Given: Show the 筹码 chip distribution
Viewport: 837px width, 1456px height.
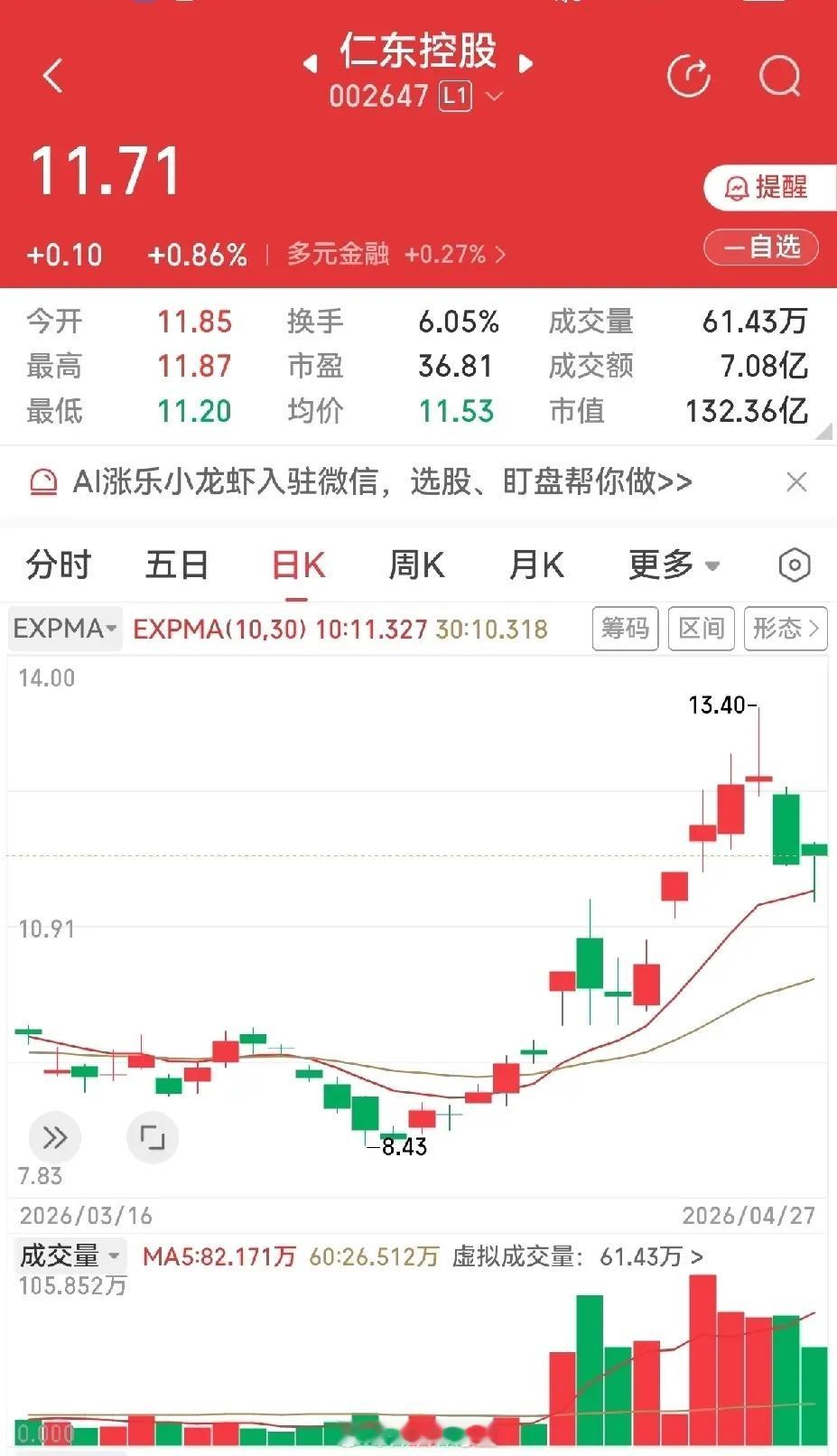Looking at the screenshot, I should (x=626, y=628).
